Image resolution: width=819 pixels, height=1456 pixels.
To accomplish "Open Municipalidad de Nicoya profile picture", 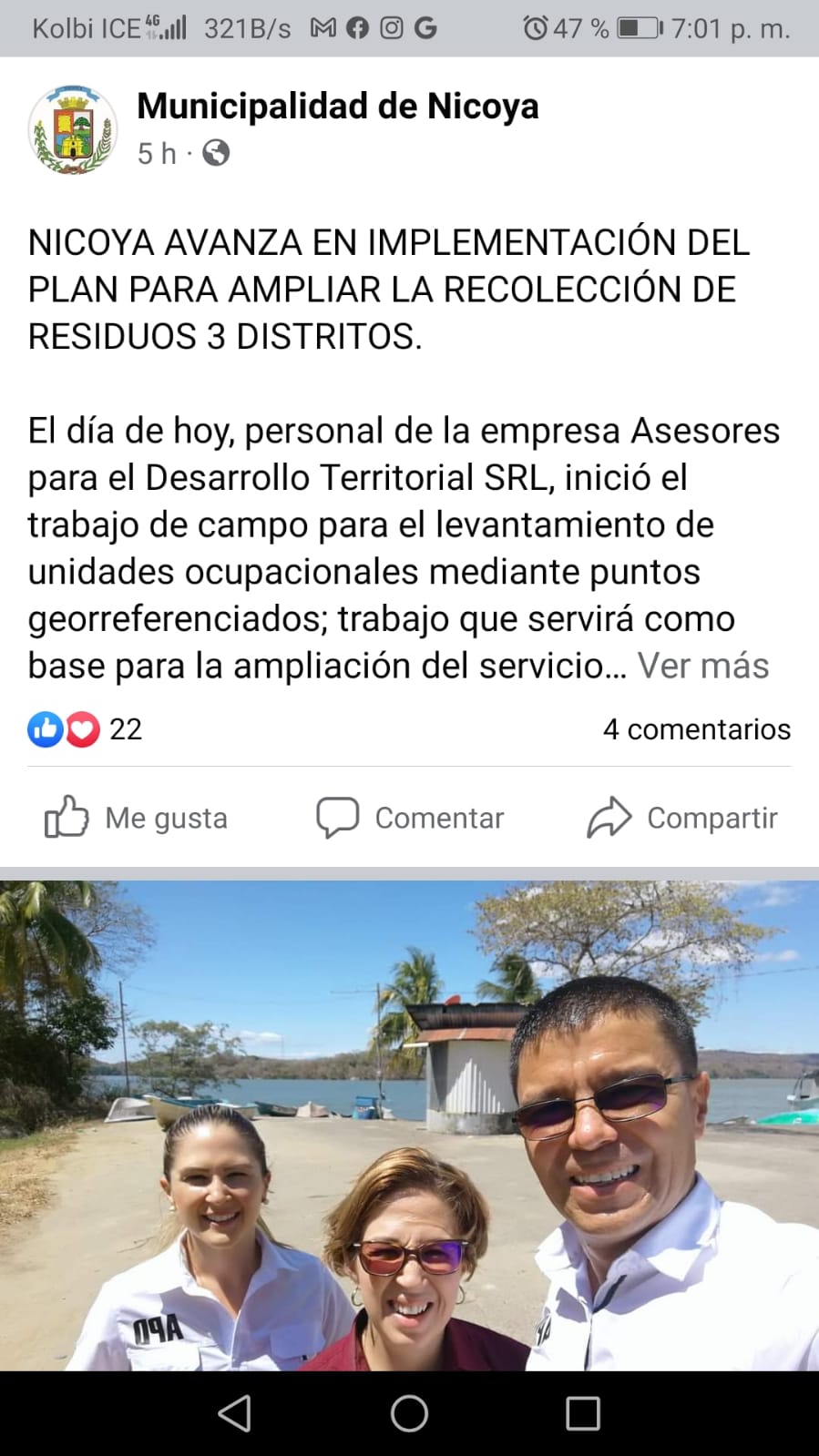I will point(73,129).
